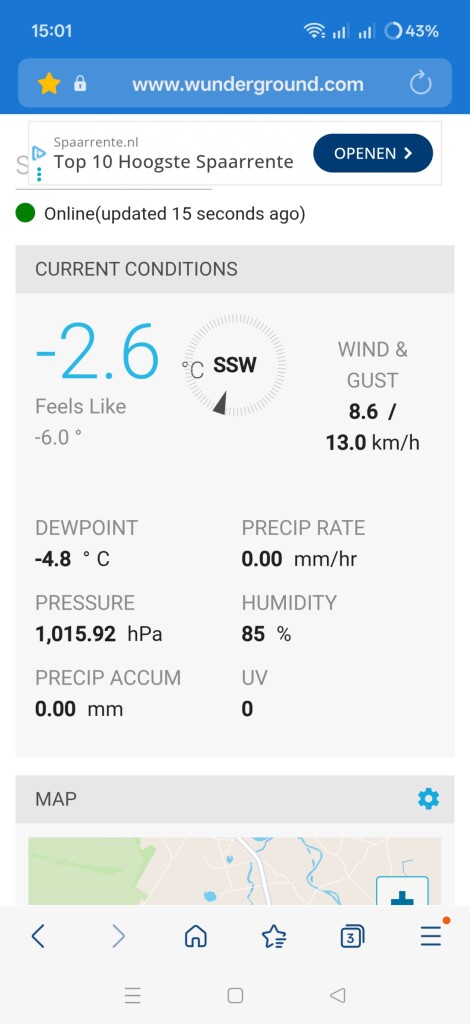Open the bookmarks list
Screen dimensions: 470x1024
(x=274, y=936)
